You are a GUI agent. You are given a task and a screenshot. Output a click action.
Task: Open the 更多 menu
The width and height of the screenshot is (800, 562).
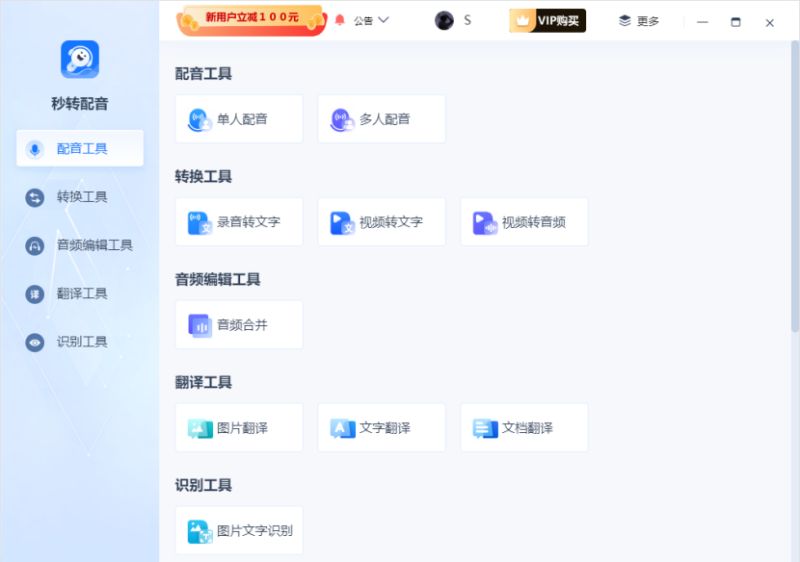tap(639, 20)
